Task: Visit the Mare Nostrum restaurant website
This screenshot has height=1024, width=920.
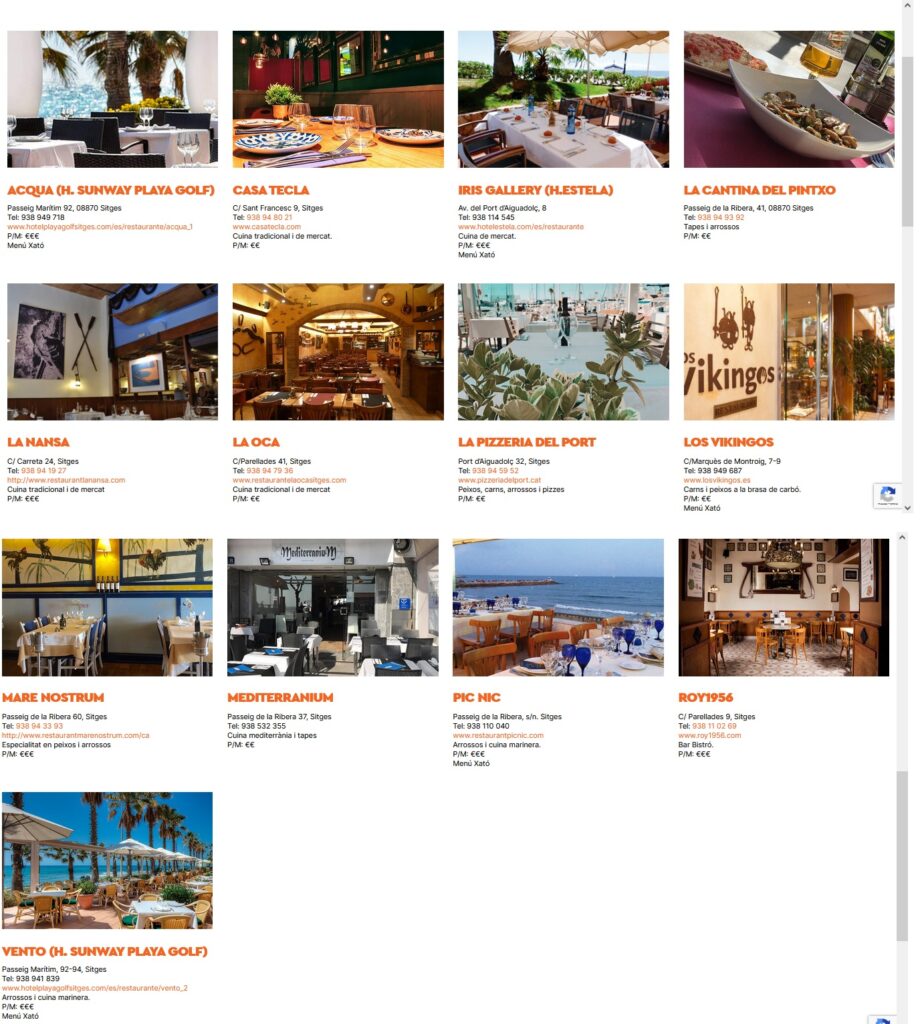Action: point(75,735)
